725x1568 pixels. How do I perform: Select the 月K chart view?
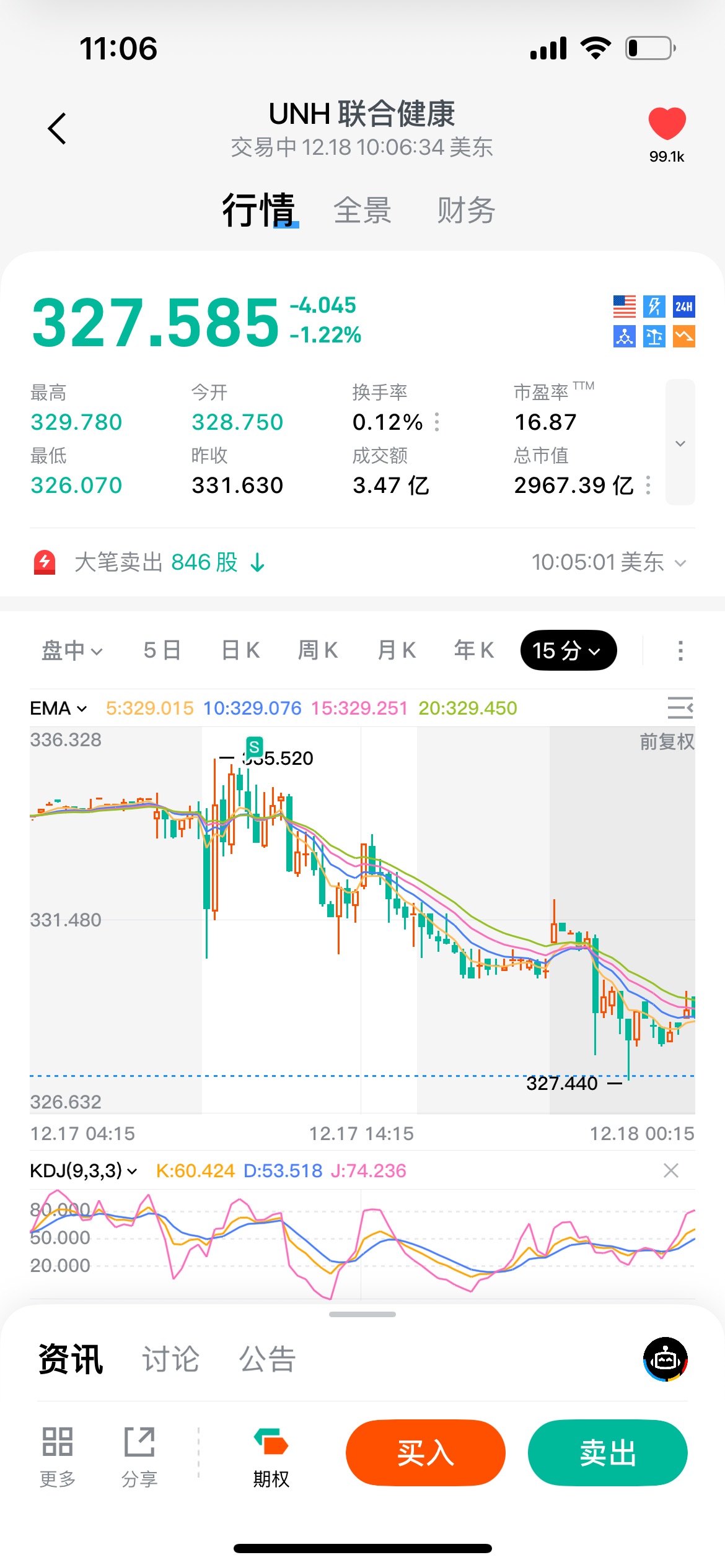397,650
